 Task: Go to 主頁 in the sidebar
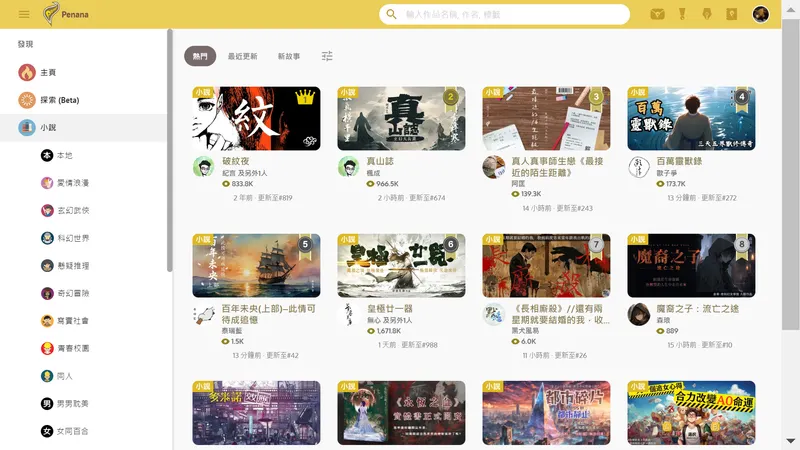click(48, 73)
